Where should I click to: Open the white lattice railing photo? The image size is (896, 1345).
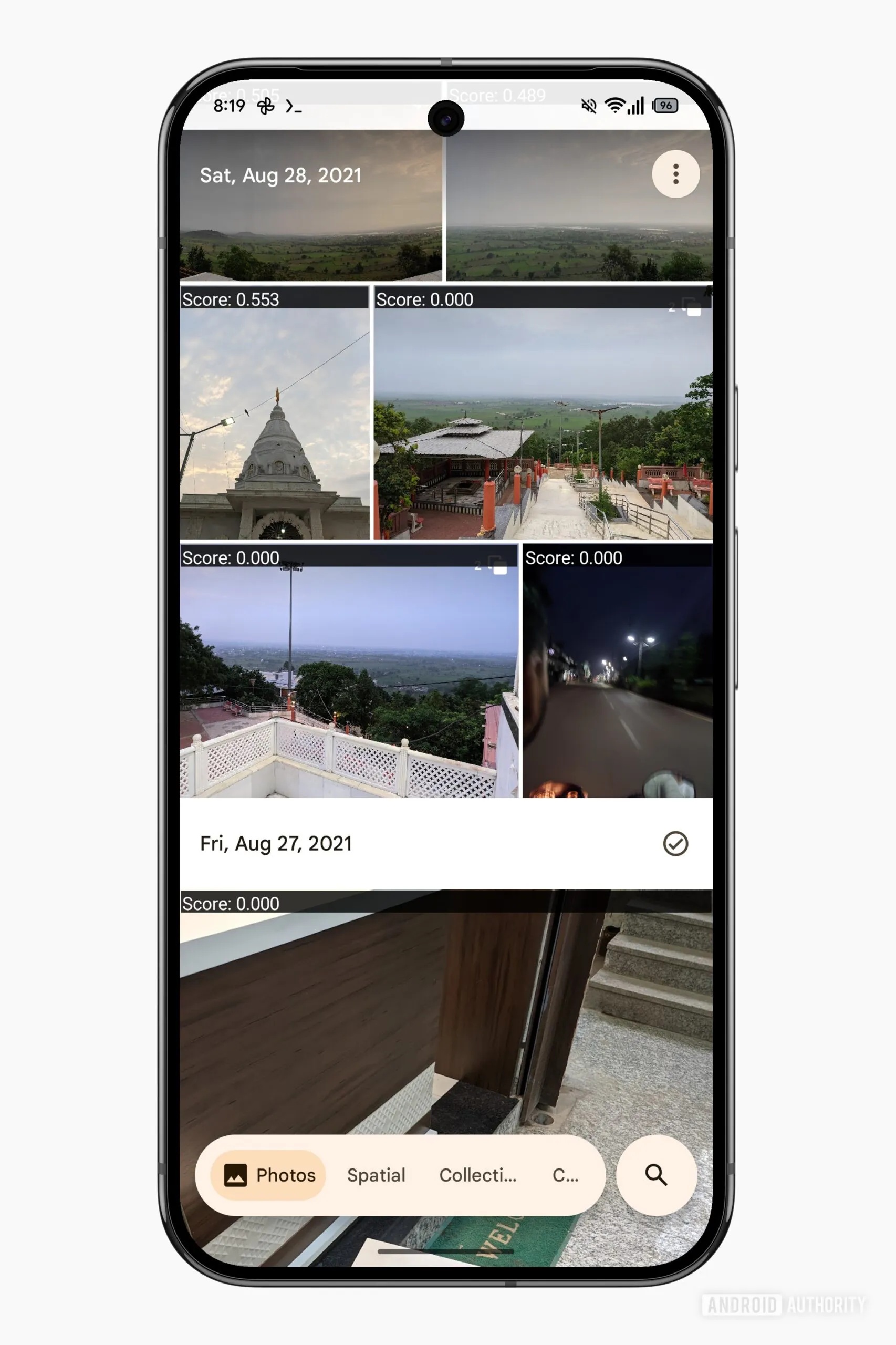pyautogui.click(x=349, y=680)
